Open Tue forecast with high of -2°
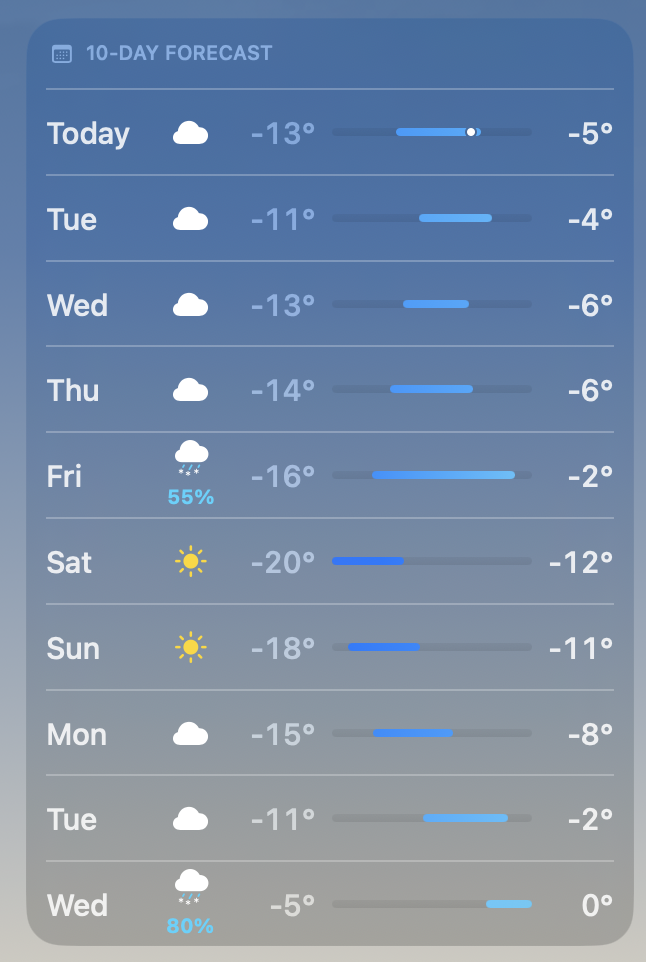The width and height of the screenshot is (646, 962). 329,819
